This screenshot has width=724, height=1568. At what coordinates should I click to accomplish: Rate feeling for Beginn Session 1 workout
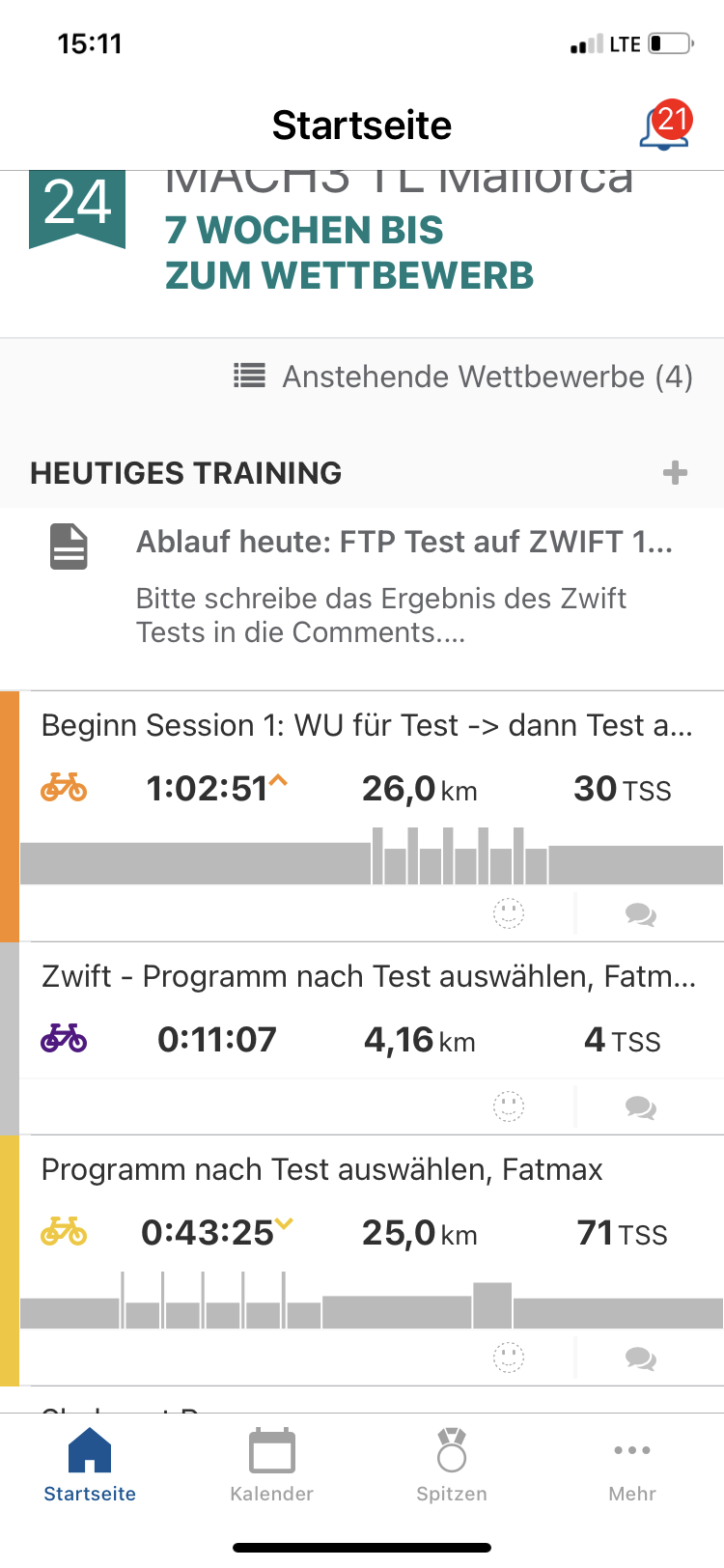(x=509, y=913)
